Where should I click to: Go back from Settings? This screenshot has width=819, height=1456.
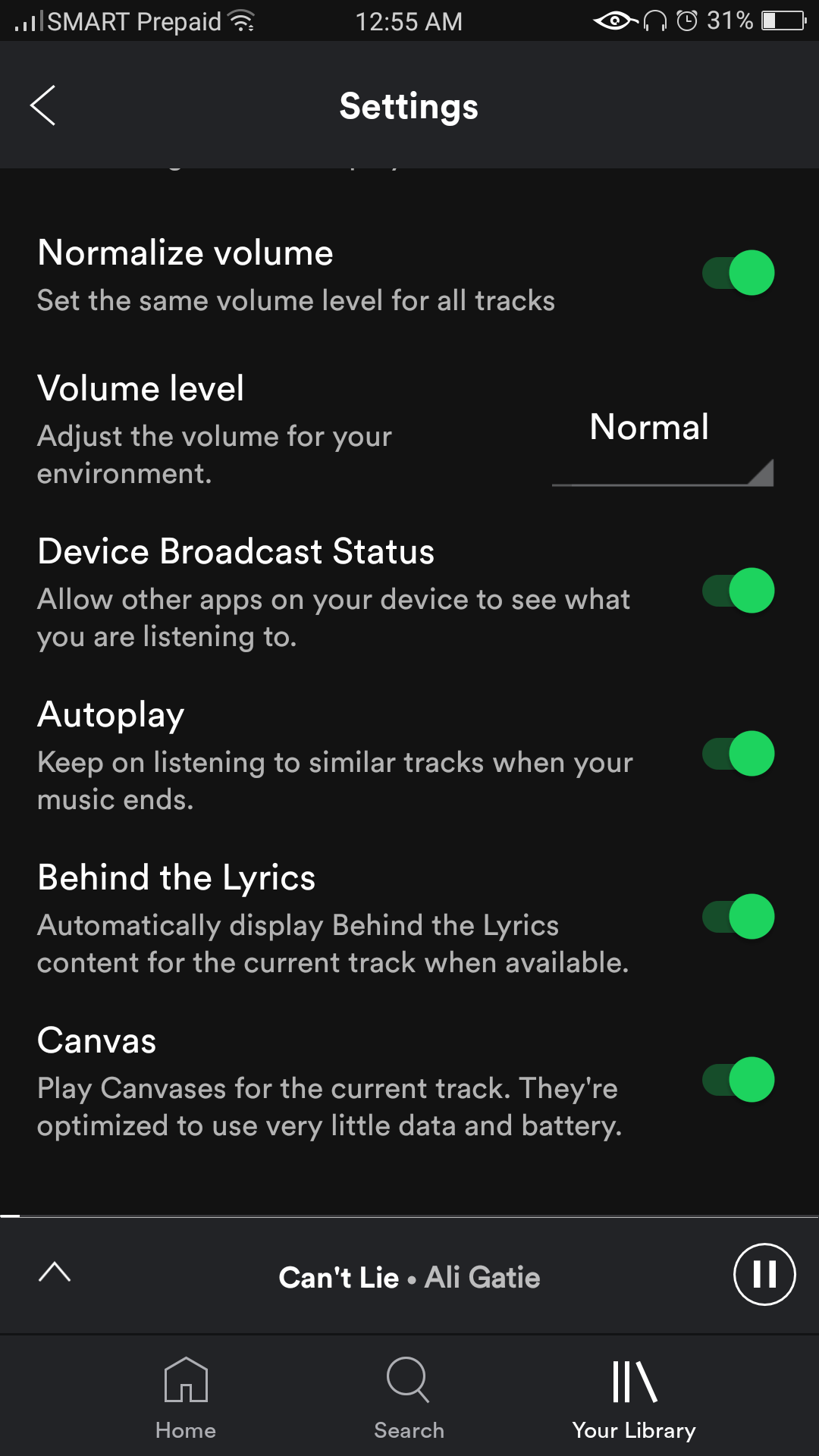tap(42, 105)
